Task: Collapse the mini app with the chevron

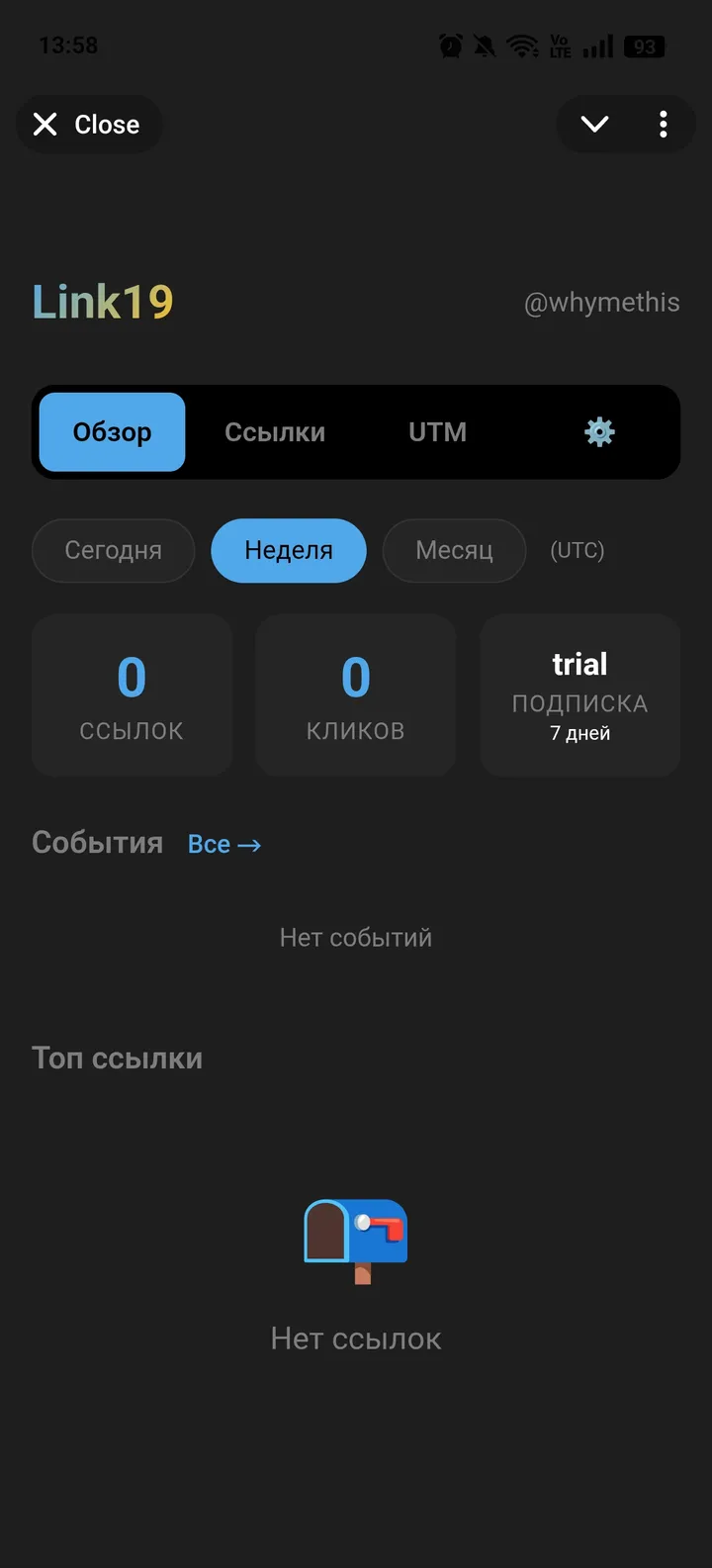Action: click(x=593, y=124)
